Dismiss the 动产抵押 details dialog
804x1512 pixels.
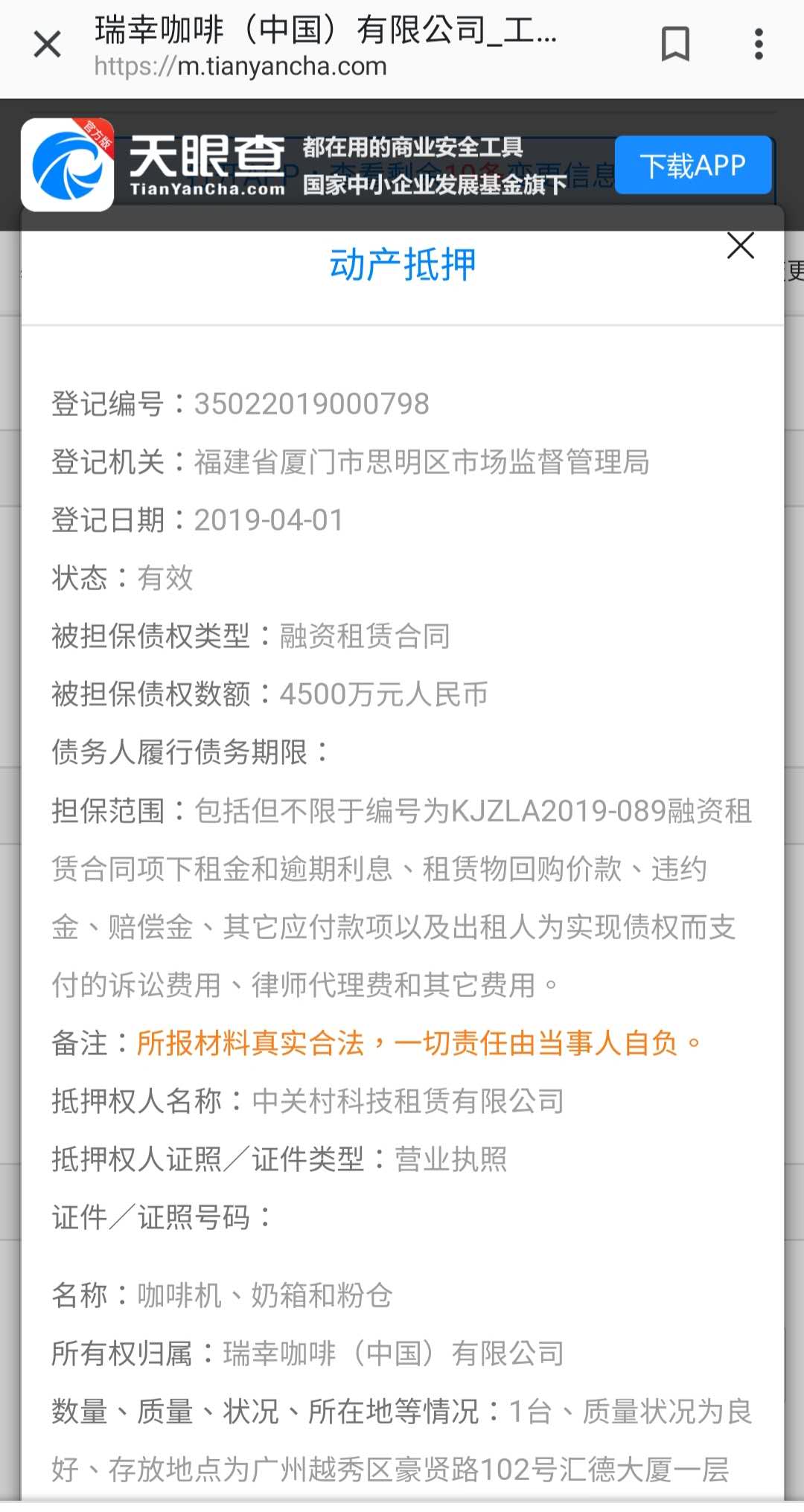point(741,246)
